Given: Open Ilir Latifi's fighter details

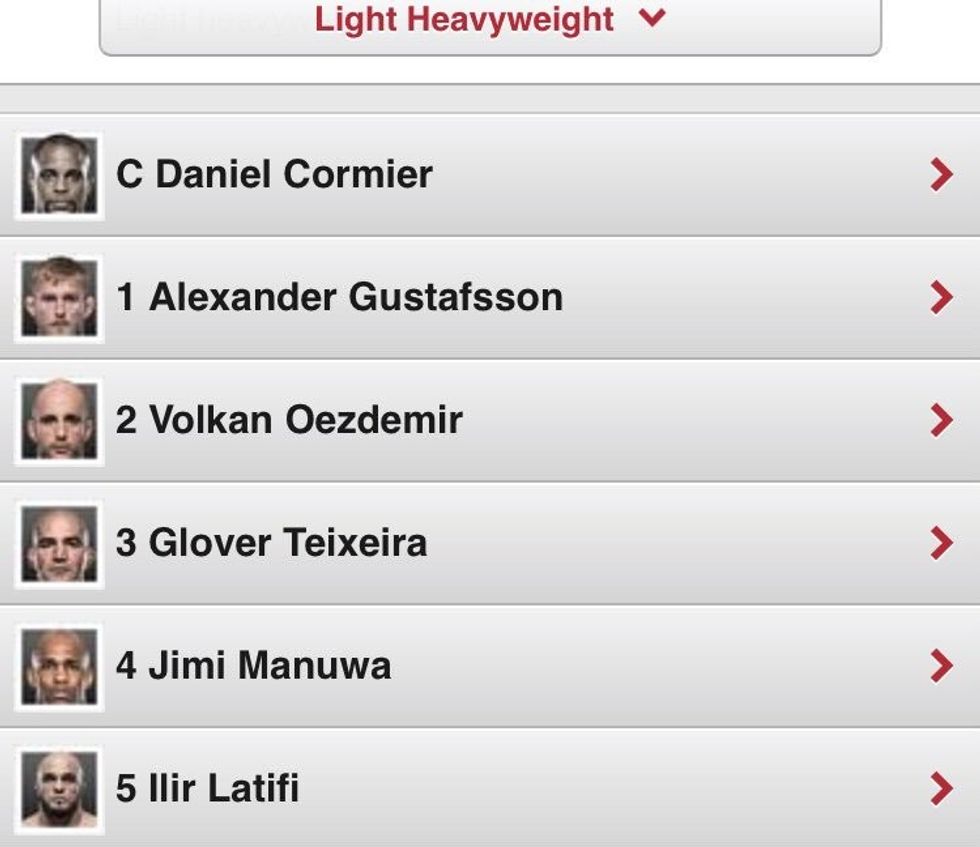Looking at the screenshot, I should click(490, 788).
